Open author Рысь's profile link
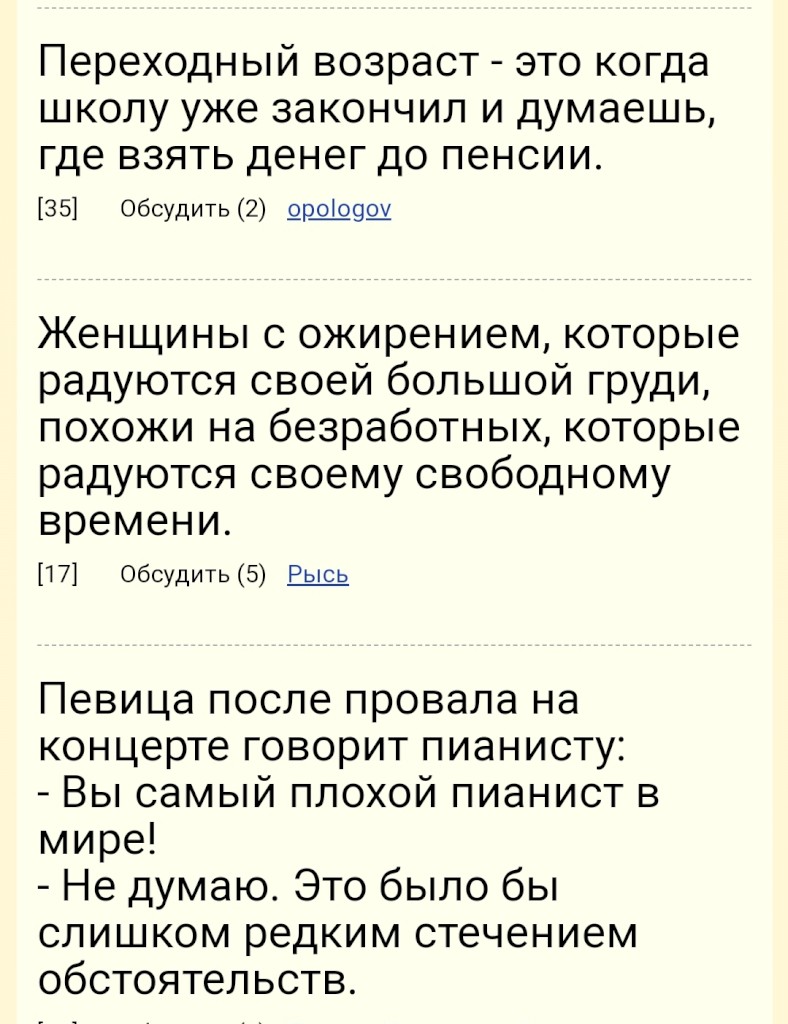Image resolution: width=788 pixels, height=1024 pixels. tap(317, 574)
